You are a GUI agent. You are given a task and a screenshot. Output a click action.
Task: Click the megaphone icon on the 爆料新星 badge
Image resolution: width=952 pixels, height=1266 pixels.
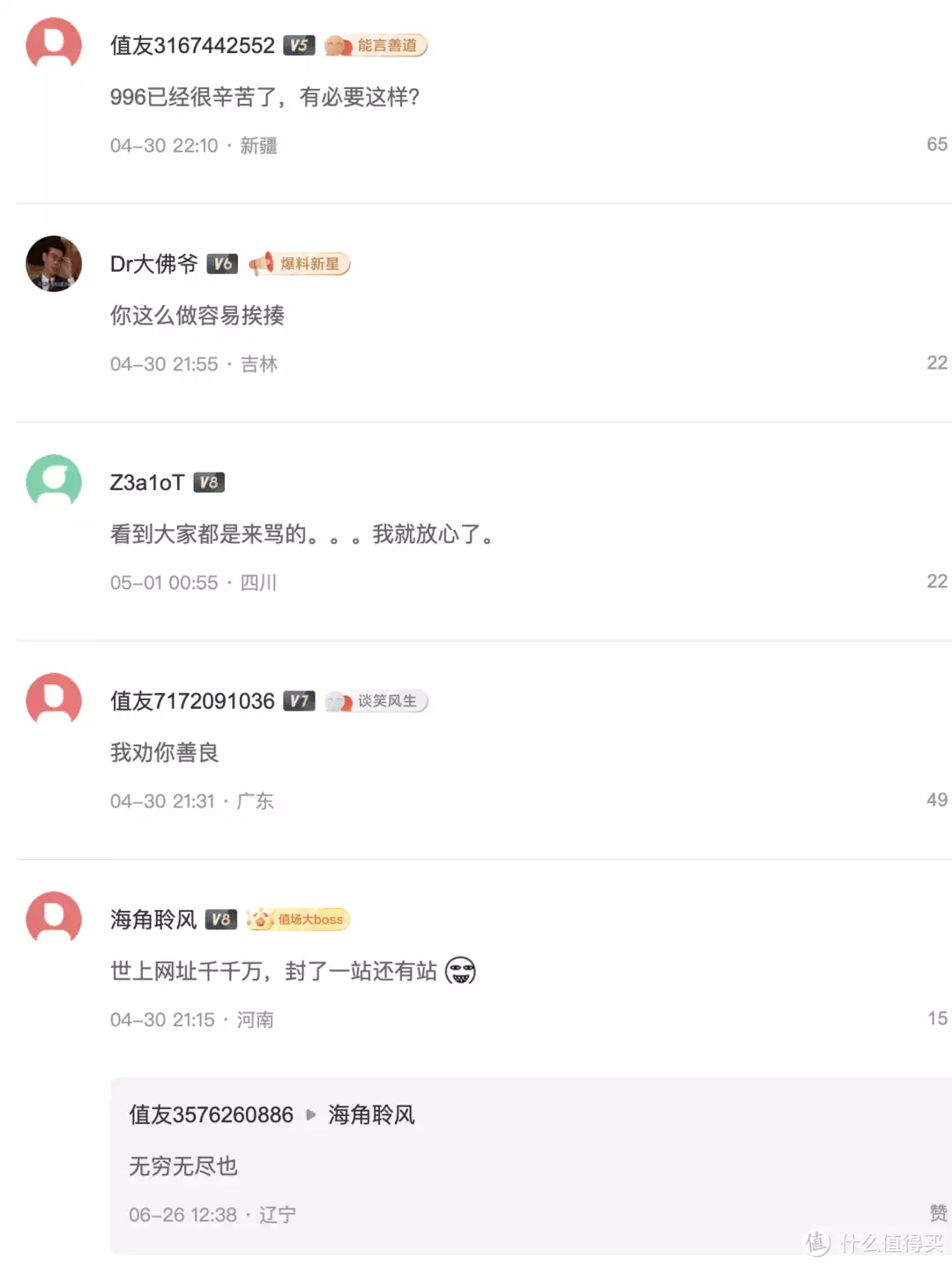[258, 263]
